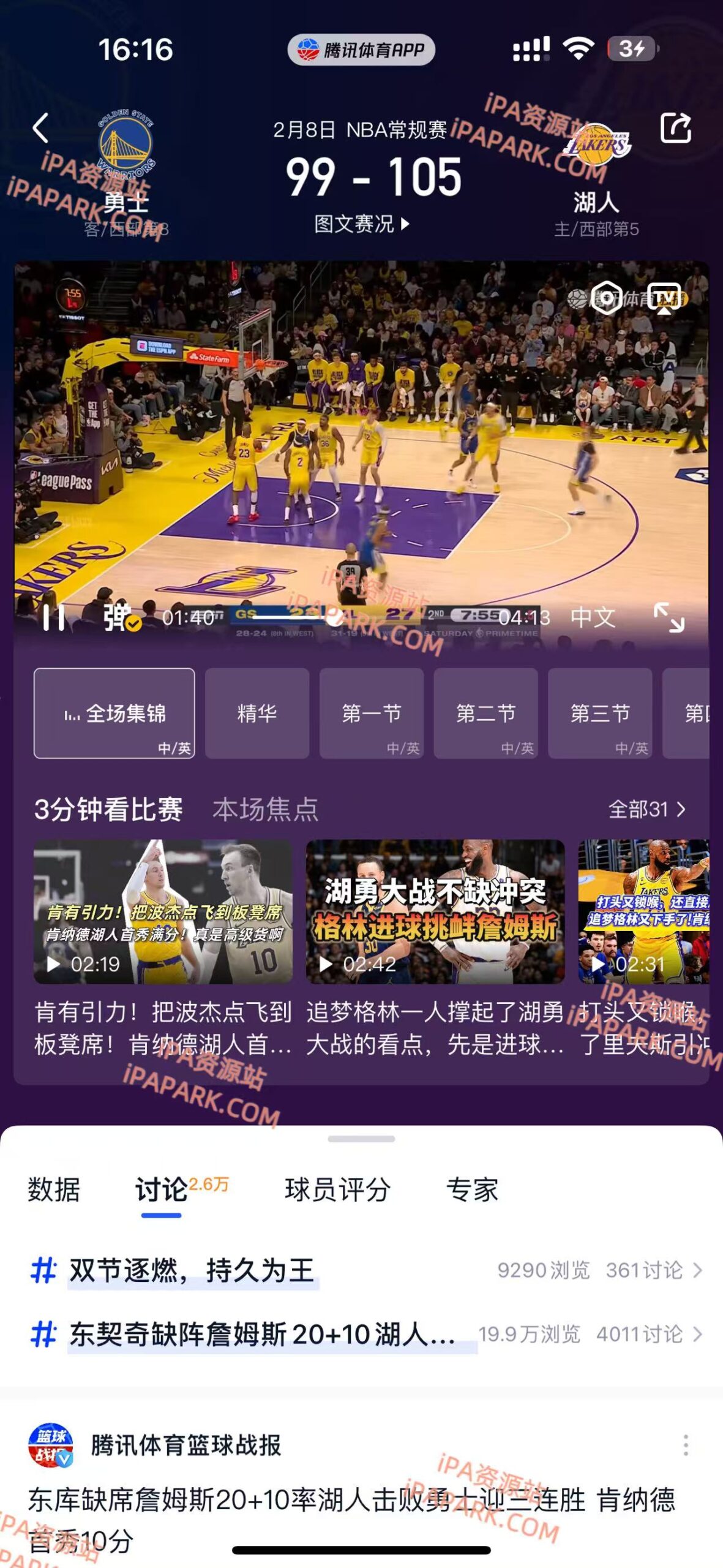723x1568 pixels.
Task: Switch to the 讨论 discussion tab
Action: (x=162, y=1189)
